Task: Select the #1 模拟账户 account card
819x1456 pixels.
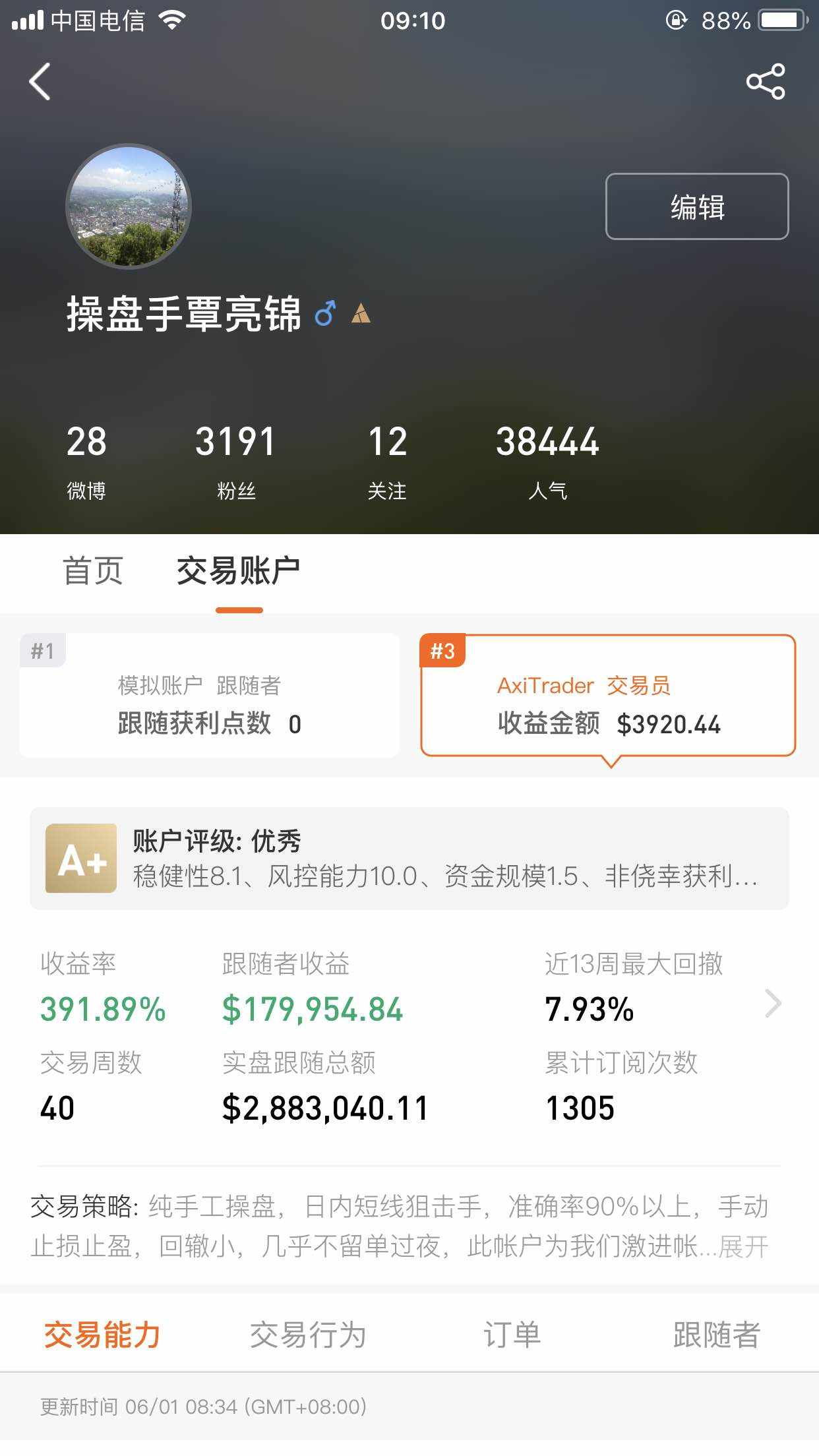Action: [x=209, y=695]
